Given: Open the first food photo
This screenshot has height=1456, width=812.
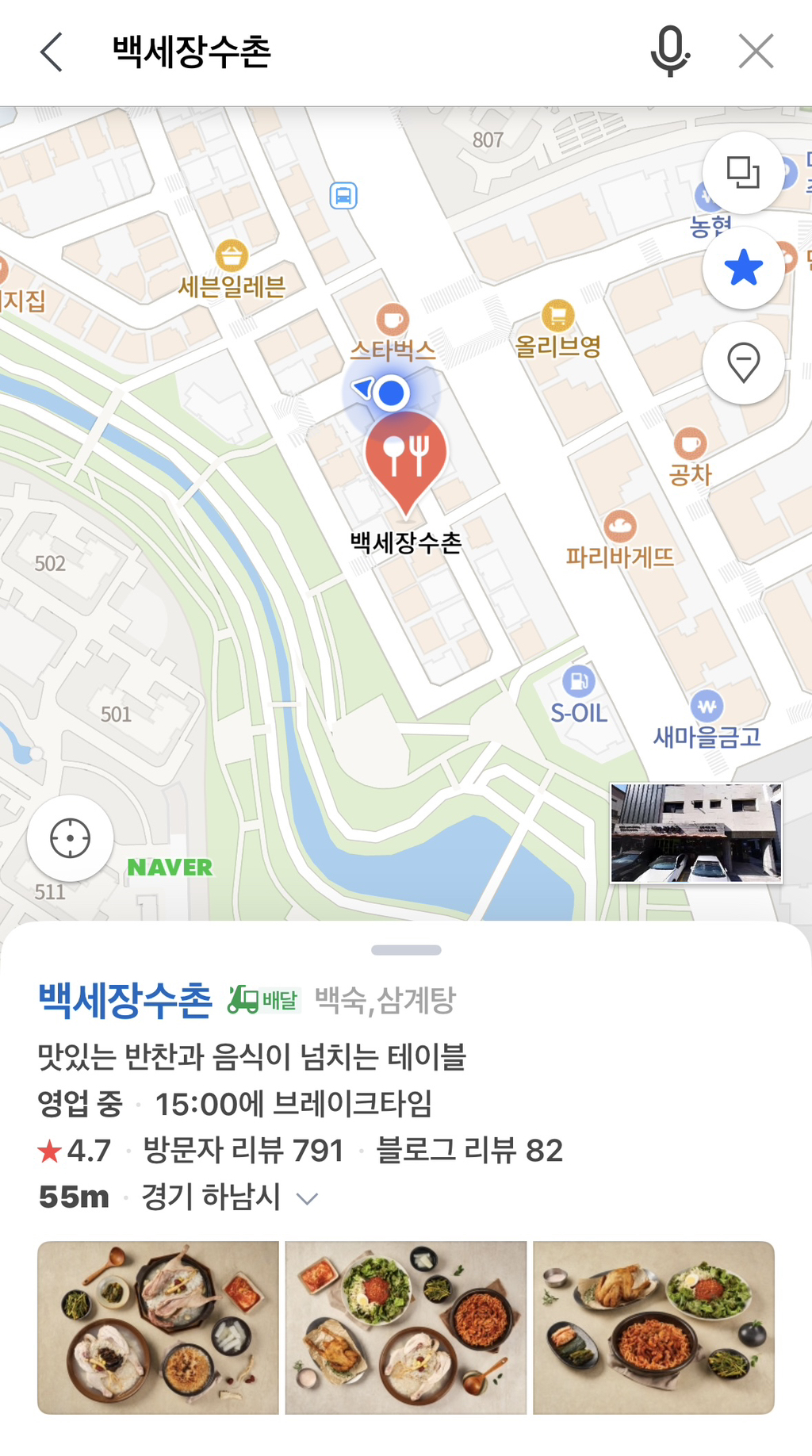Looking at the screenshot, I should (x=158, y=1328).
